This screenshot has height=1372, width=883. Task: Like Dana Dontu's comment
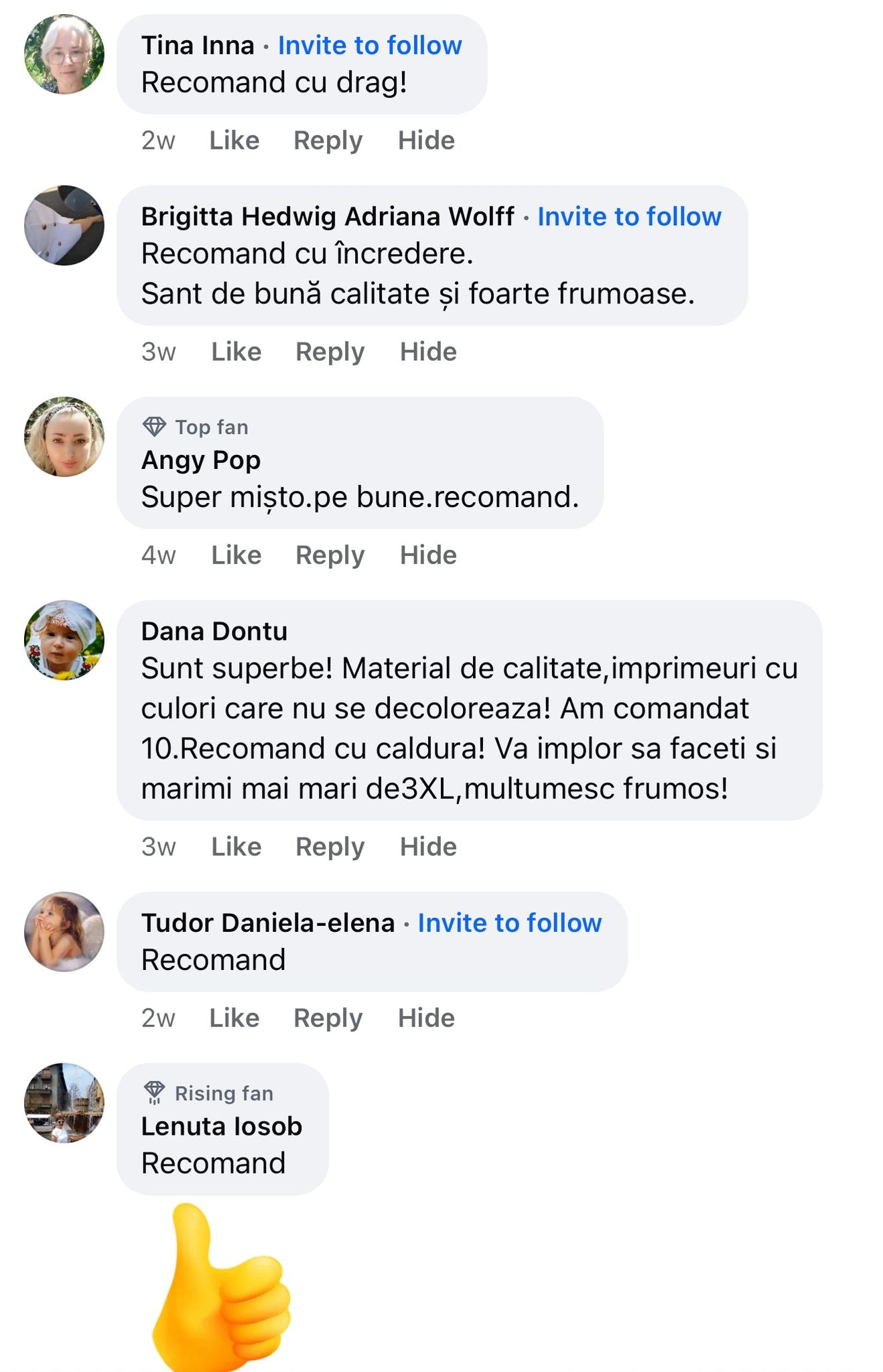(236, 847)
